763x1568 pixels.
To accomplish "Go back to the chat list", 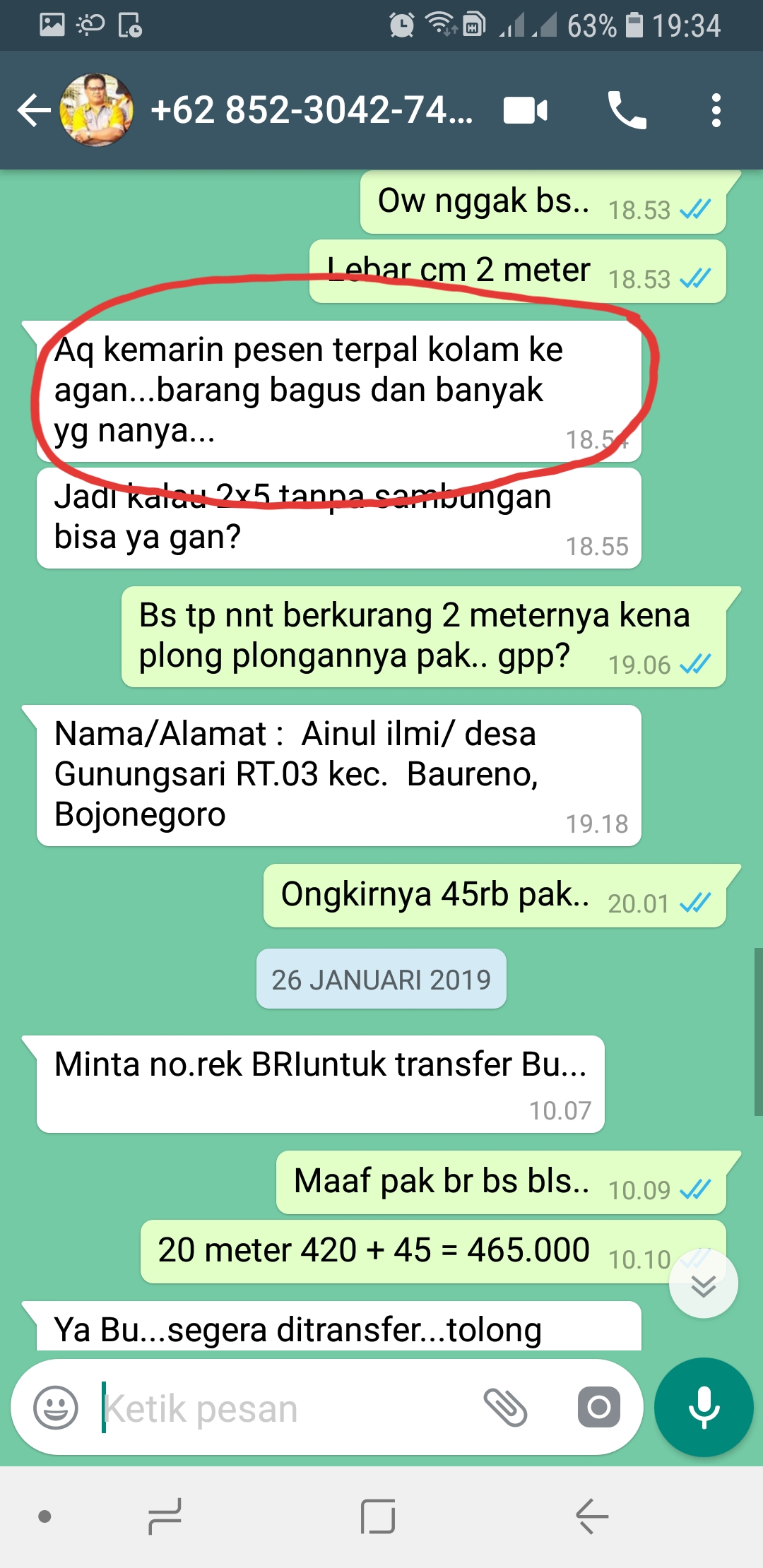I will click(x=34, y=111).
